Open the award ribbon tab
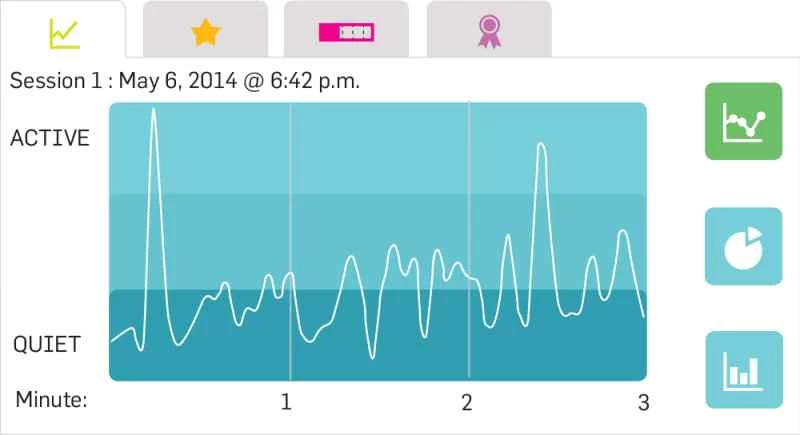This screenshot has height=435, width=800. click(488, 32)
